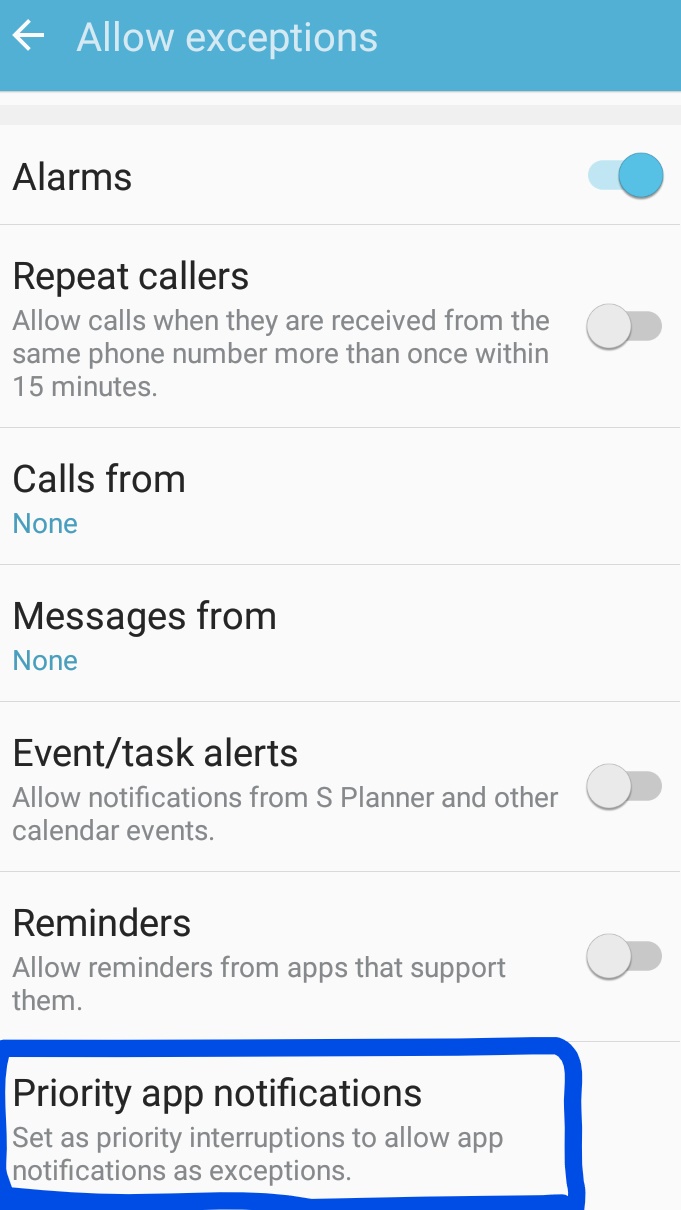Viewport: 681px width, 1210px height.
Task: Enable Event/task alerts switch
Action: pyautogui.click(x=625, y=787)
